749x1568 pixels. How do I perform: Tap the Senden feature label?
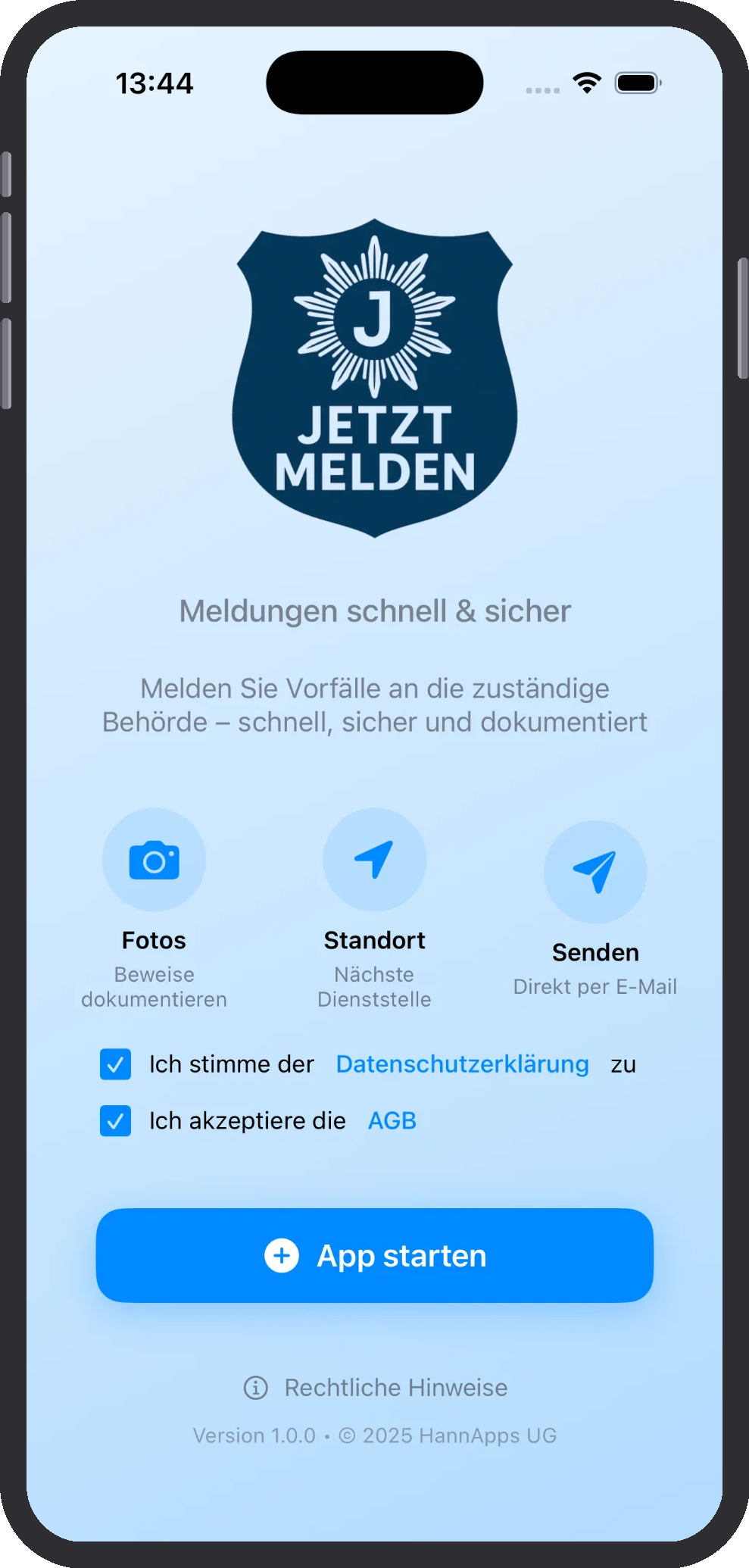[x=595, y=952]
